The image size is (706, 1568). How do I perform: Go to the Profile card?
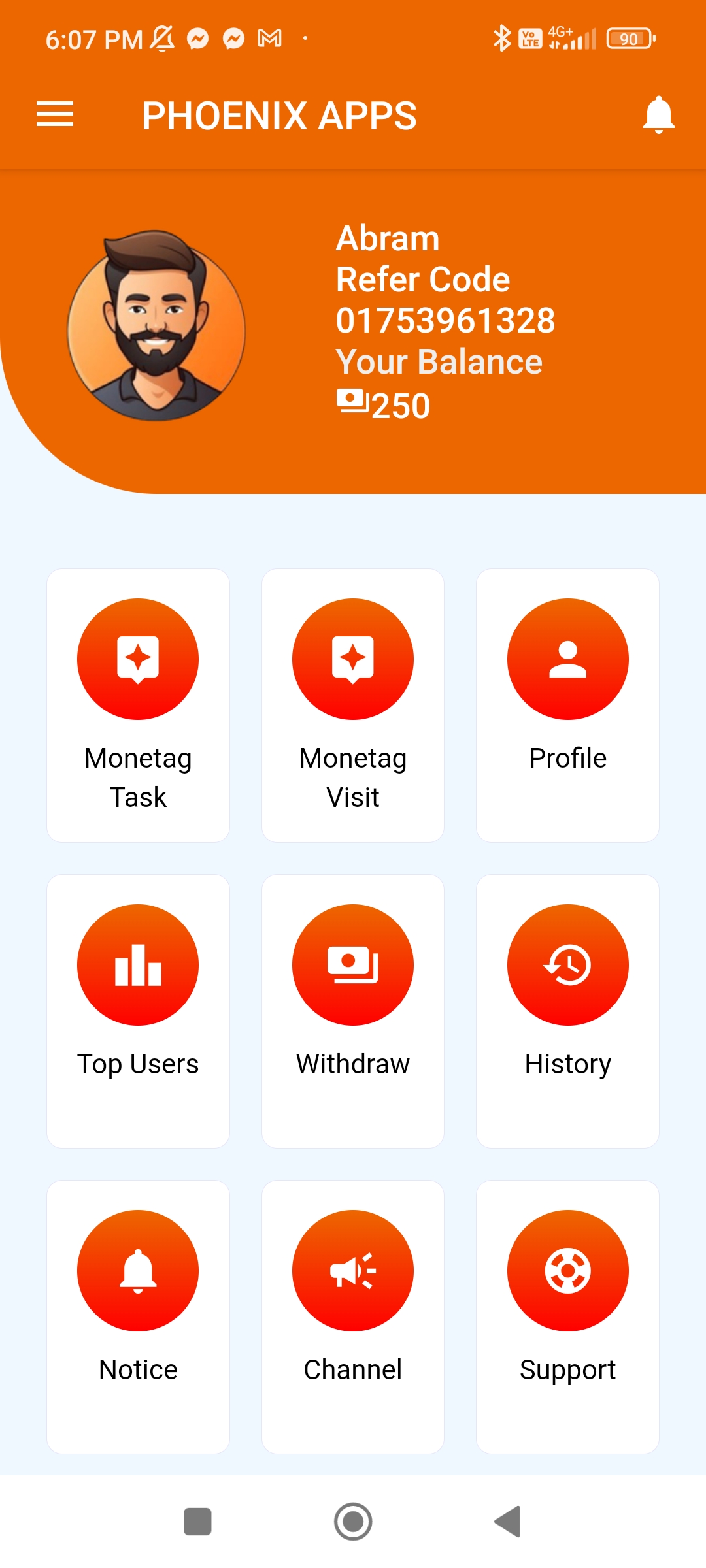pos(567,706)
